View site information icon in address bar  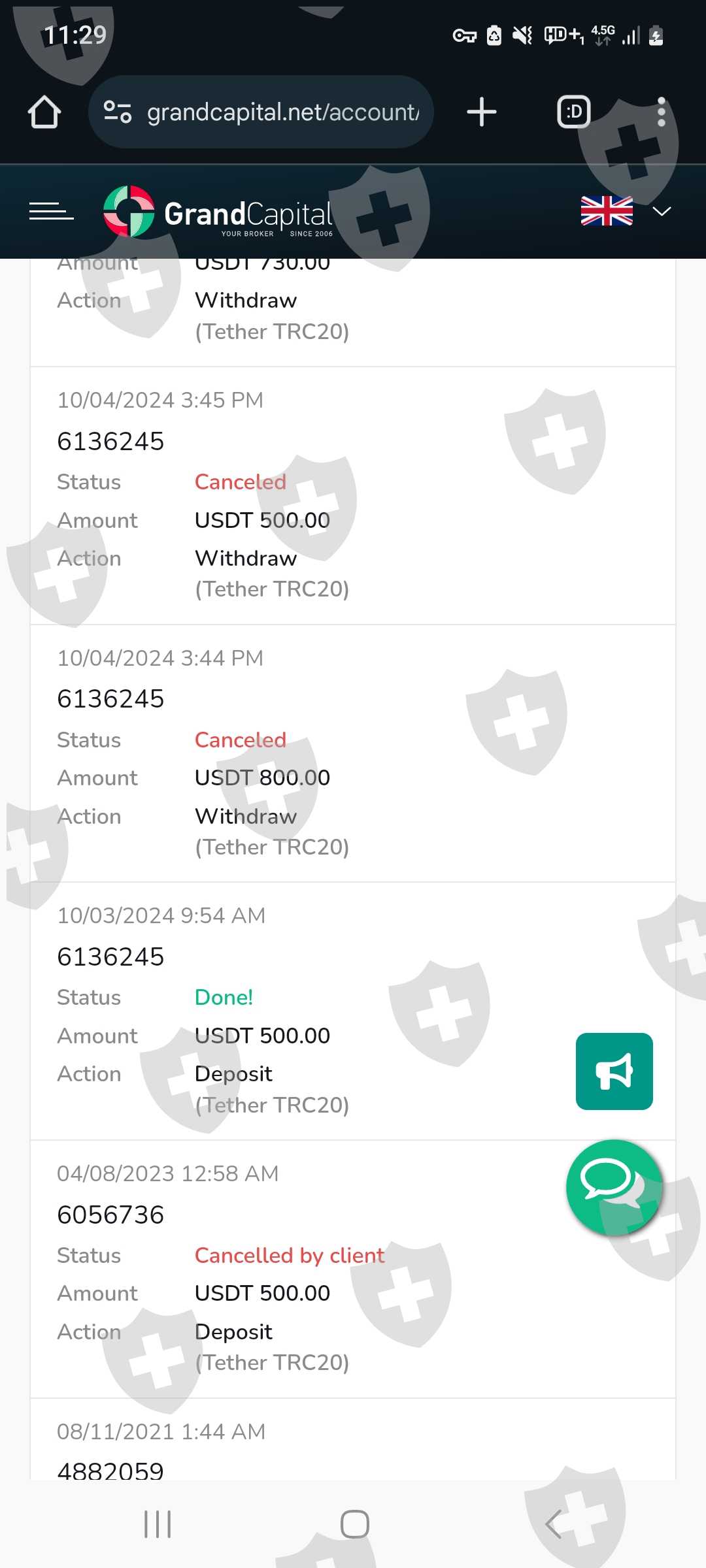(118, 112)
